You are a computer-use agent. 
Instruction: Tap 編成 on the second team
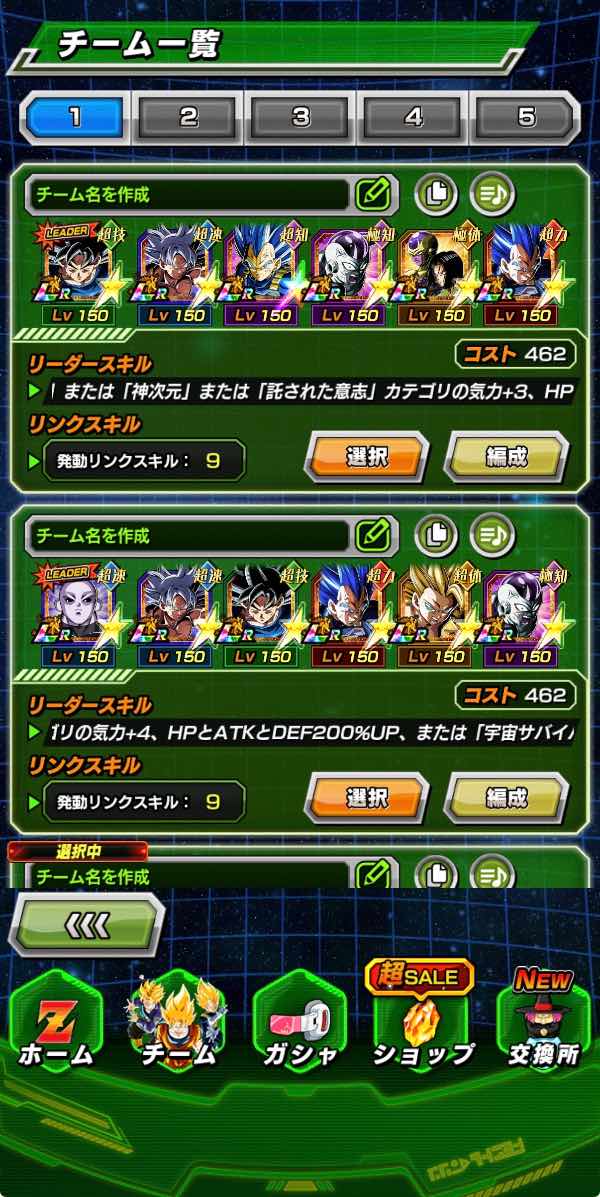[x=506, y=798]
